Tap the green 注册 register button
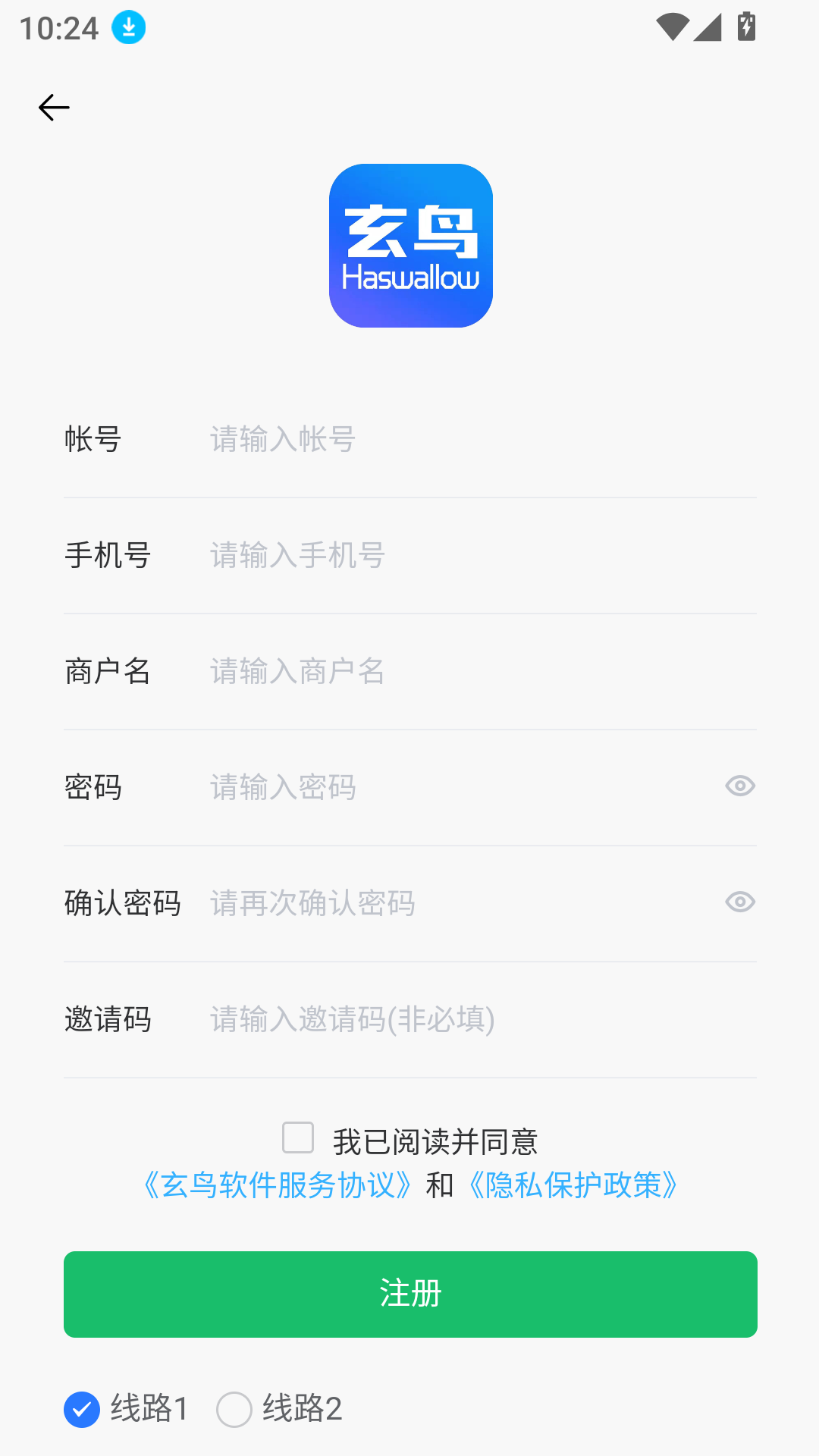The width and height of the screenshot is (819, 1456). (410, 1294)
